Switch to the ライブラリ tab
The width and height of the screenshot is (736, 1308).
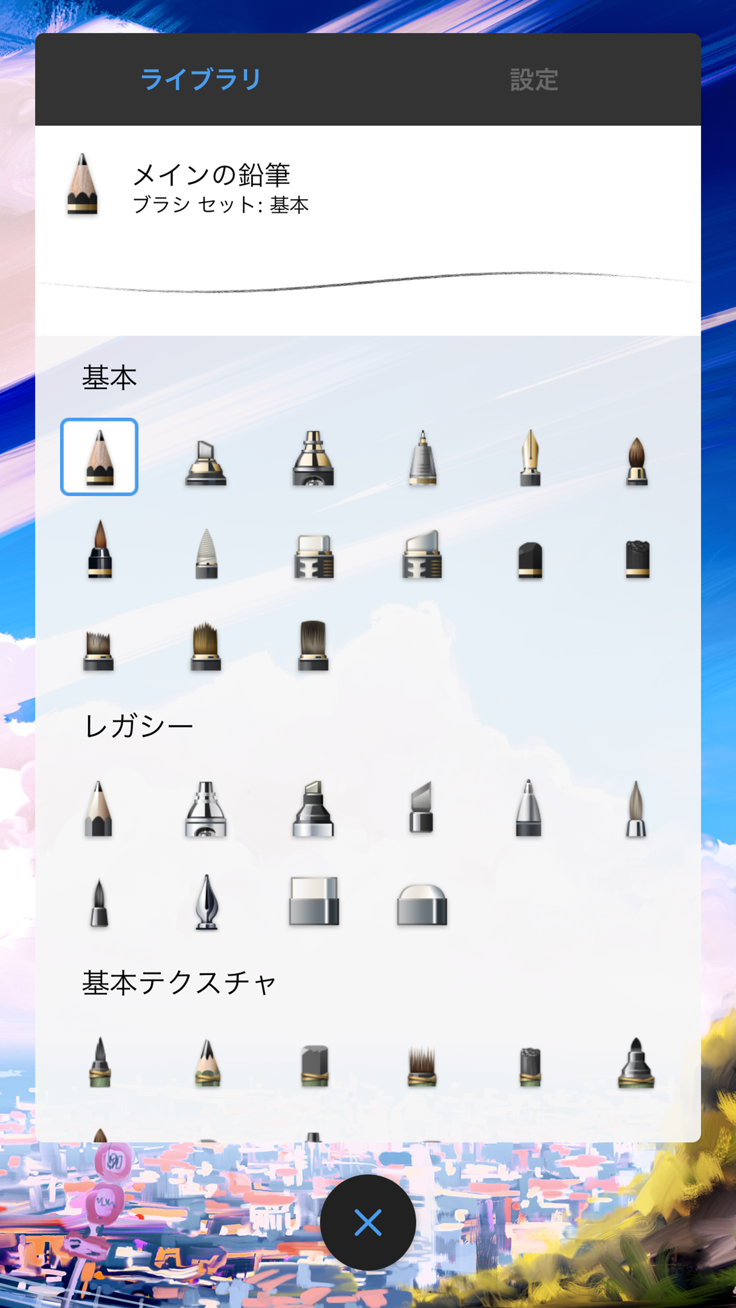tap(201, 80)
